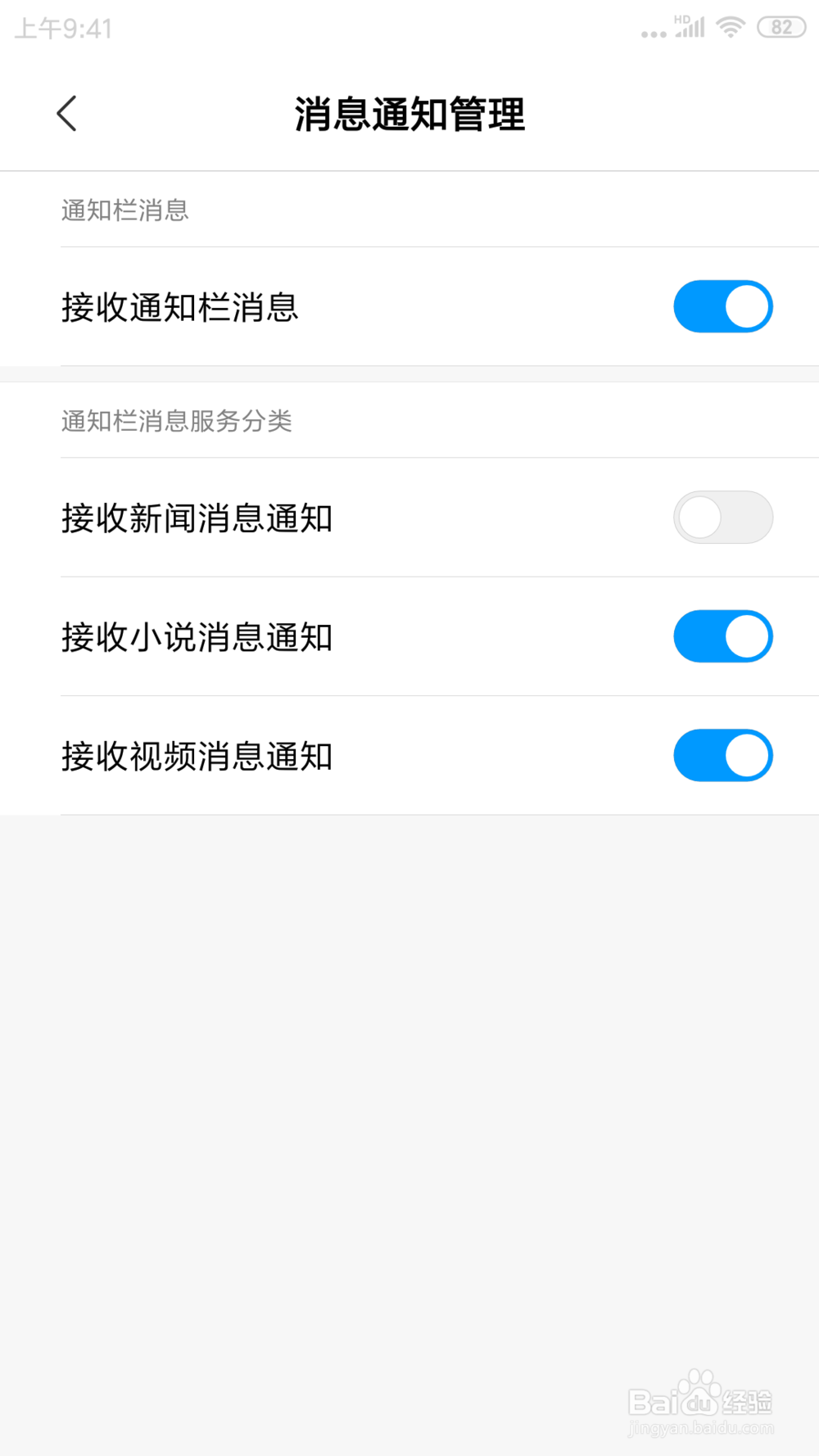Screen dimensions: 819x1456
Task: Tap the Wi-Fi icon in status bar
Action: [x=729, y=27]
